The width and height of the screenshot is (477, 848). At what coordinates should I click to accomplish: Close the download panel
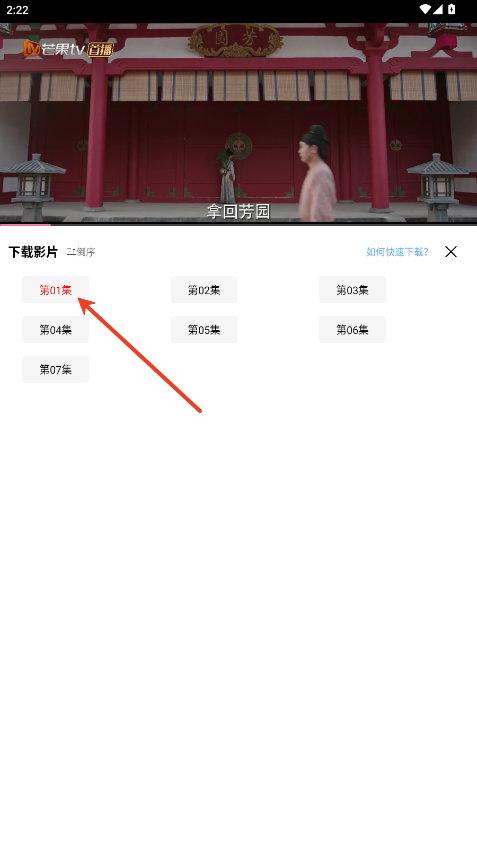[451, 251]
